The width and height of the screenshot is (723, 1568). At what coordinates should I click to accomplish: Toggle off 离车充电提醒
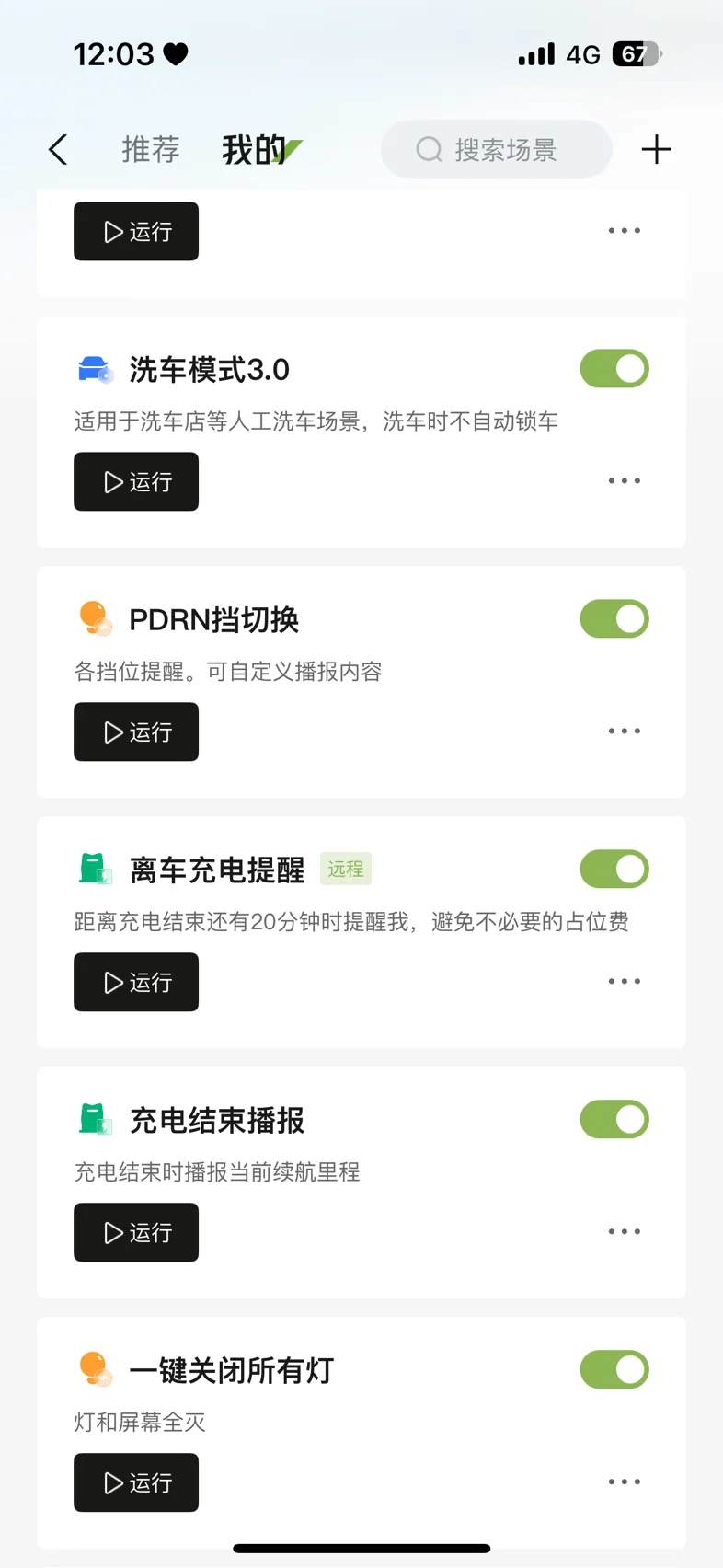[614, 870]
